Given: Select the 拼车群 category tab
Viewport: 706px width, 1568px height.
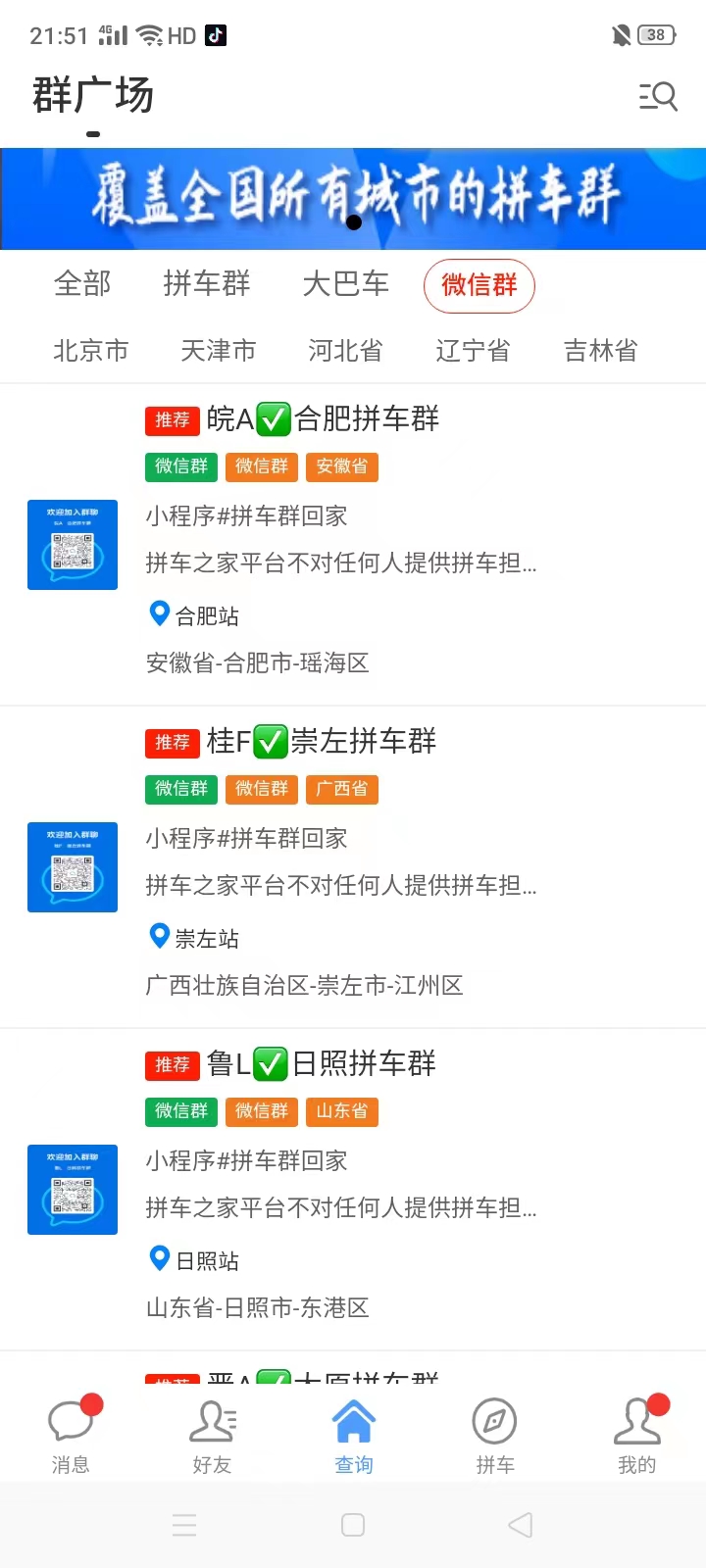Looking at the screenshot, I should (207, 284).
